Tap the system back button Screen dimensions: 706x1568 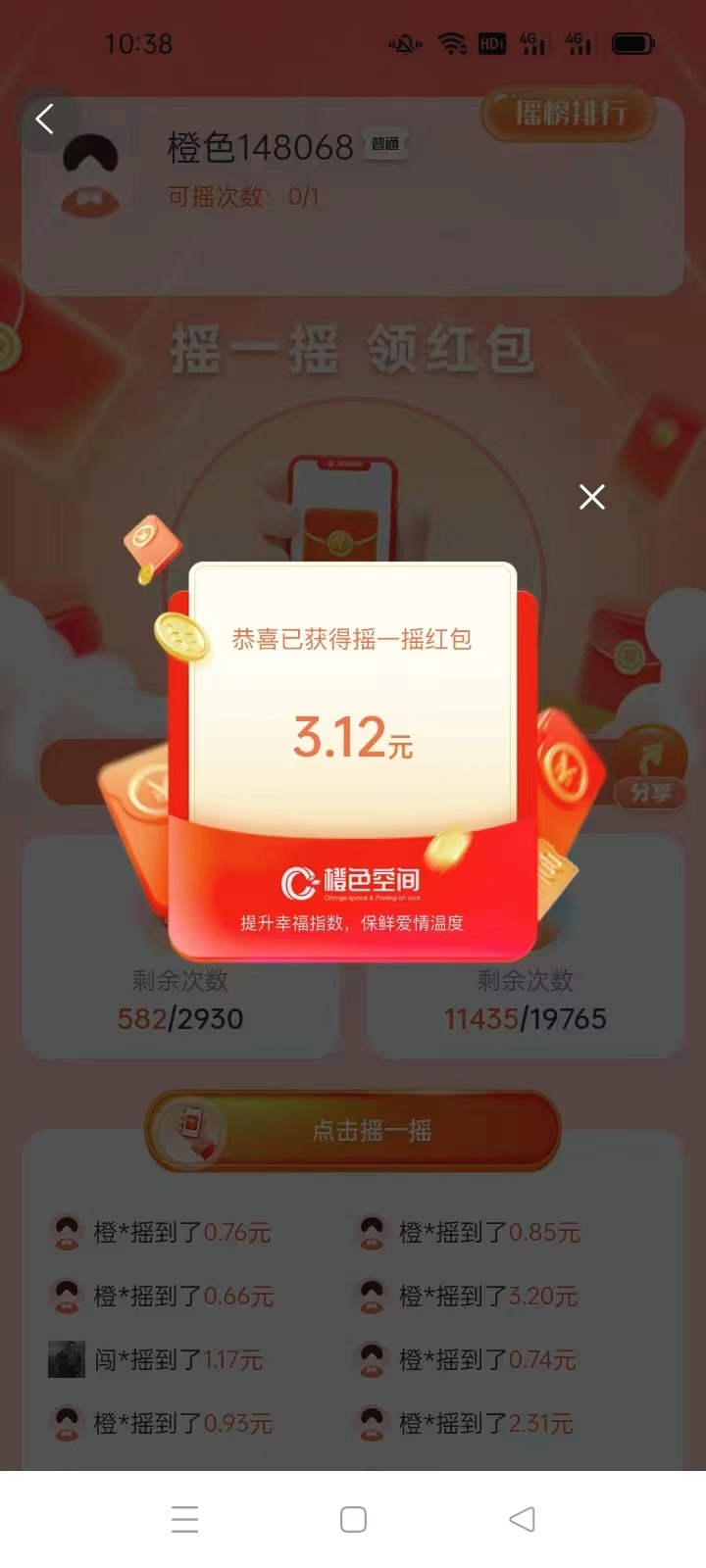point(522,1519)
